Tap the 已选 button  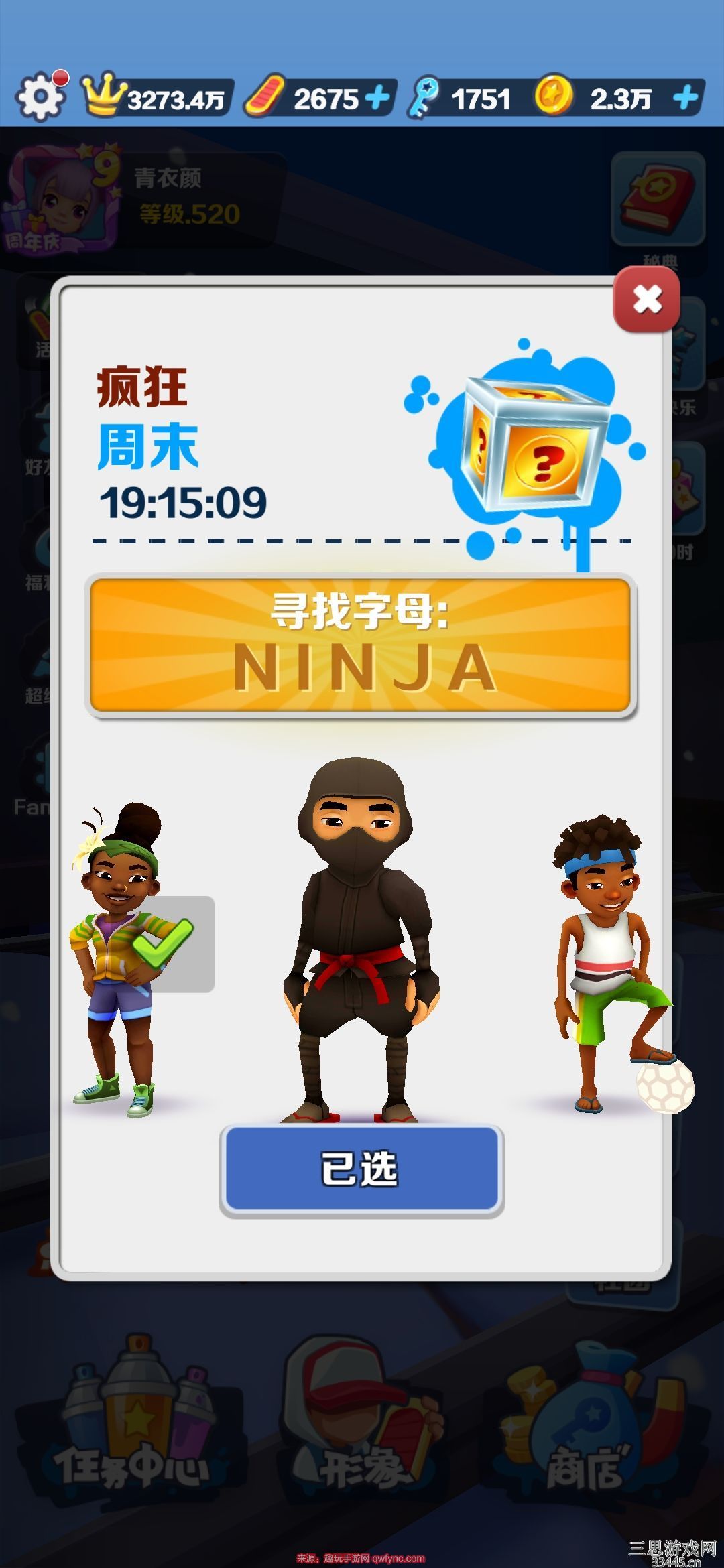(361, 1169)
